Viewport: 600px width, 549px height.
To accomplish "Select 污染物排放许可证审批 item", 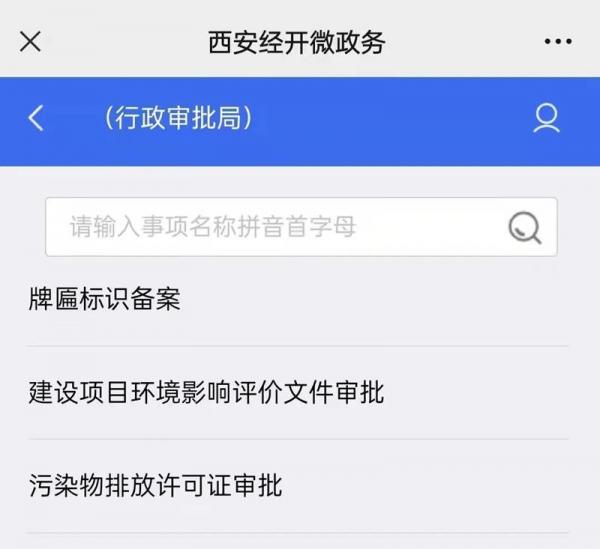I will 155,485.
